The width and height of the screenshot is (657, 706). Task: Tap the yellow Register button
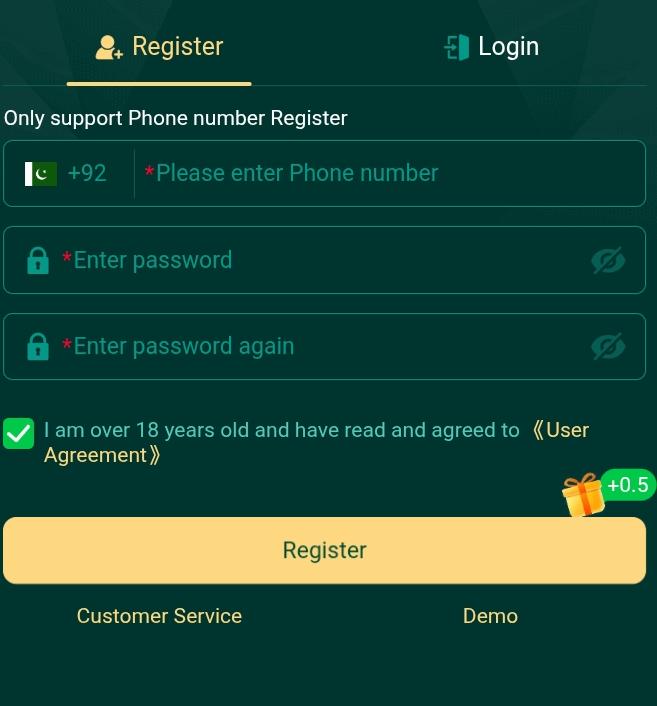click(324, 550)
